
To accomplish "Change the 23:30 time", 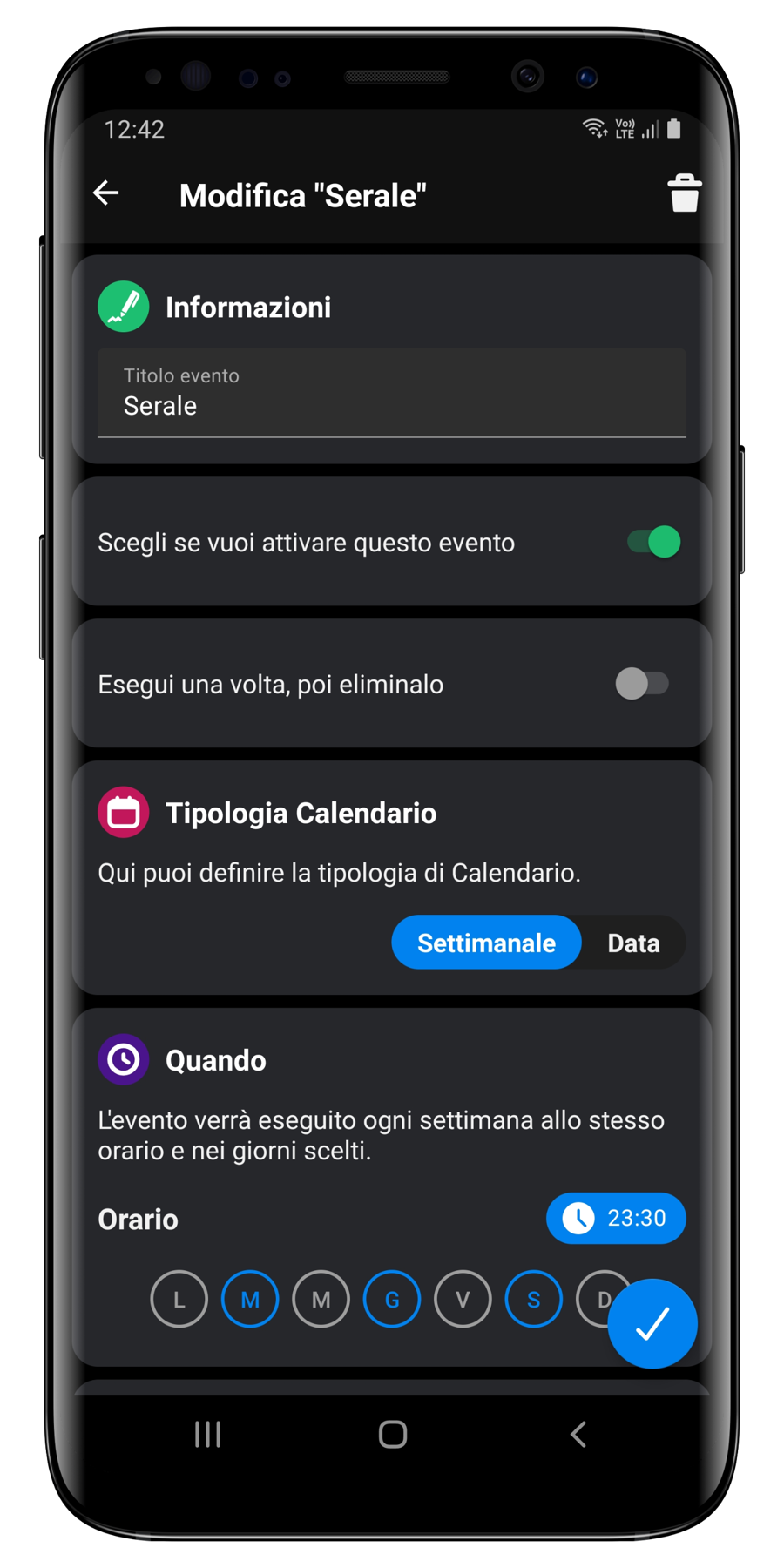I will click(616, 1218).
